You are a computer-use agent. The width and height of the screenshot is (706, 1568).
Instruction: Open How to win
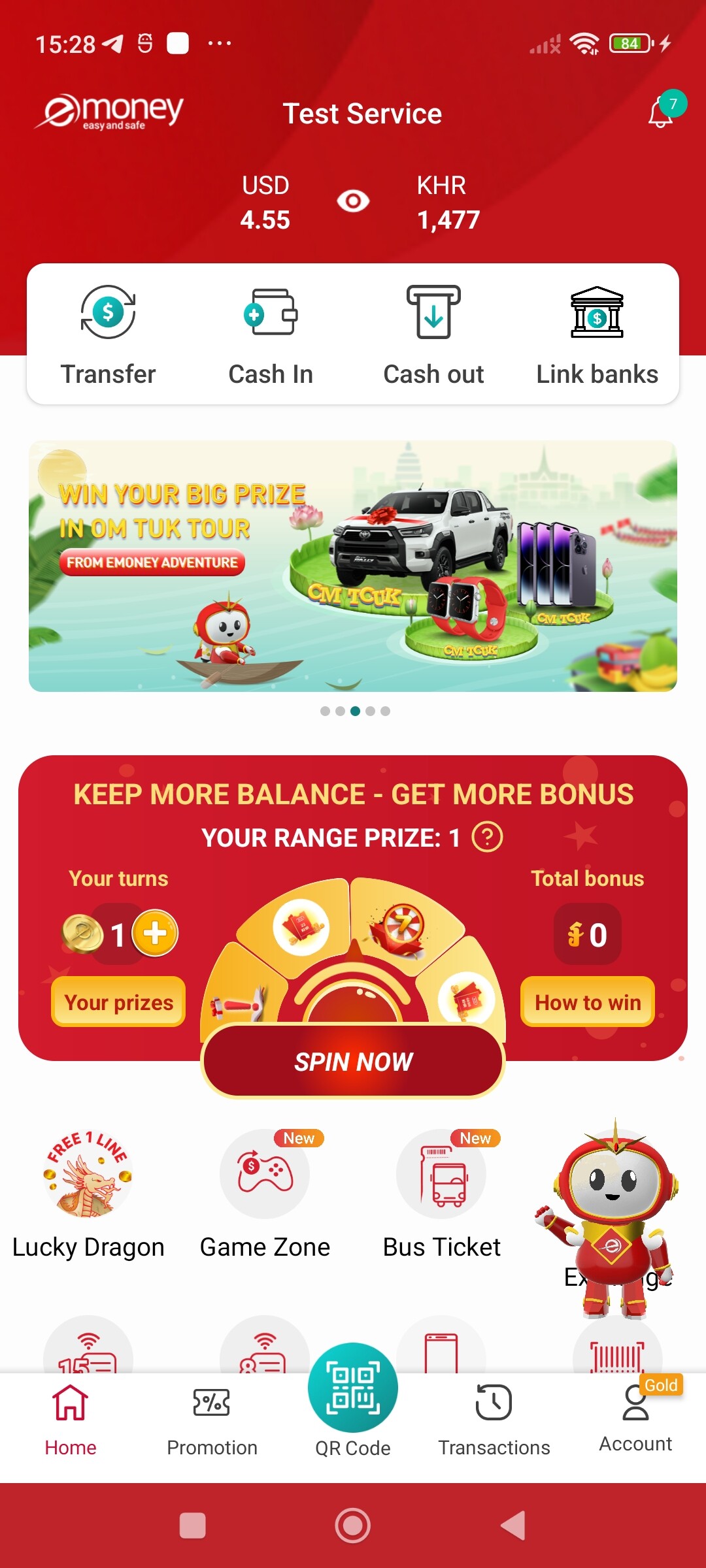588,1002
